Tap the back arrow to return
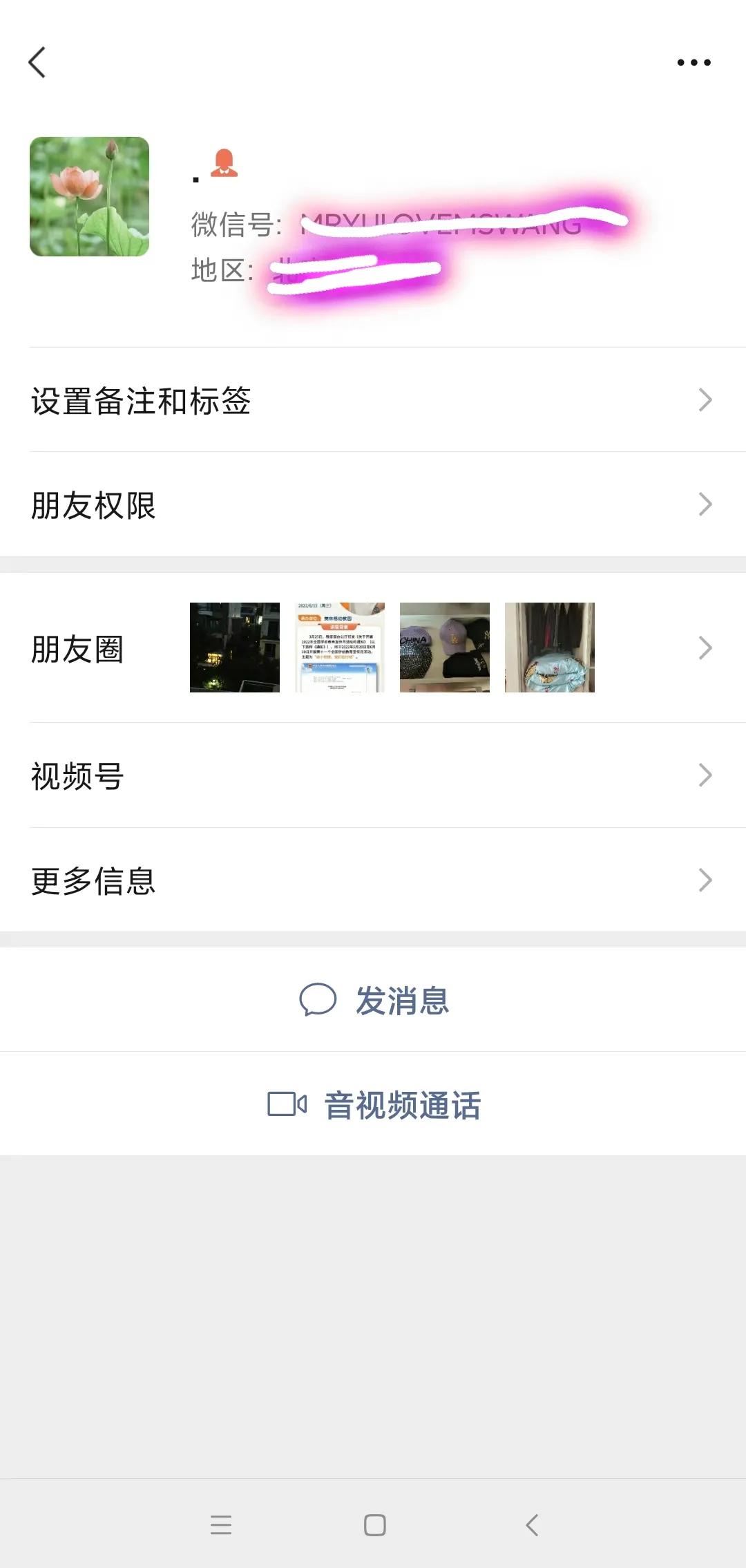The width and height of the screenshot is (746, 1568). click(x=38, y=64)
